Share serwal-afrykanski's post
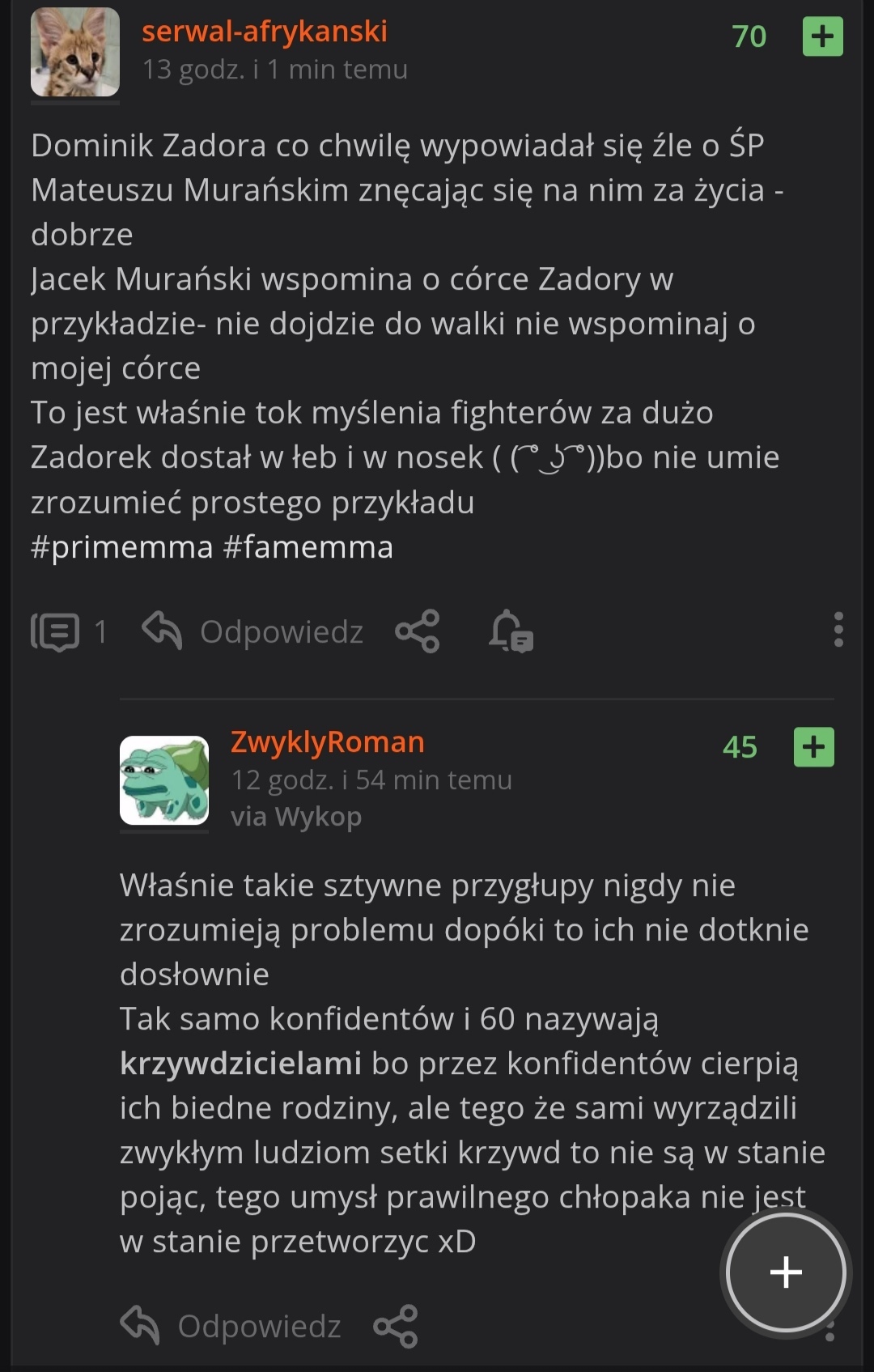Viewport: 874px width, 1372px height. tap(418, 631)
